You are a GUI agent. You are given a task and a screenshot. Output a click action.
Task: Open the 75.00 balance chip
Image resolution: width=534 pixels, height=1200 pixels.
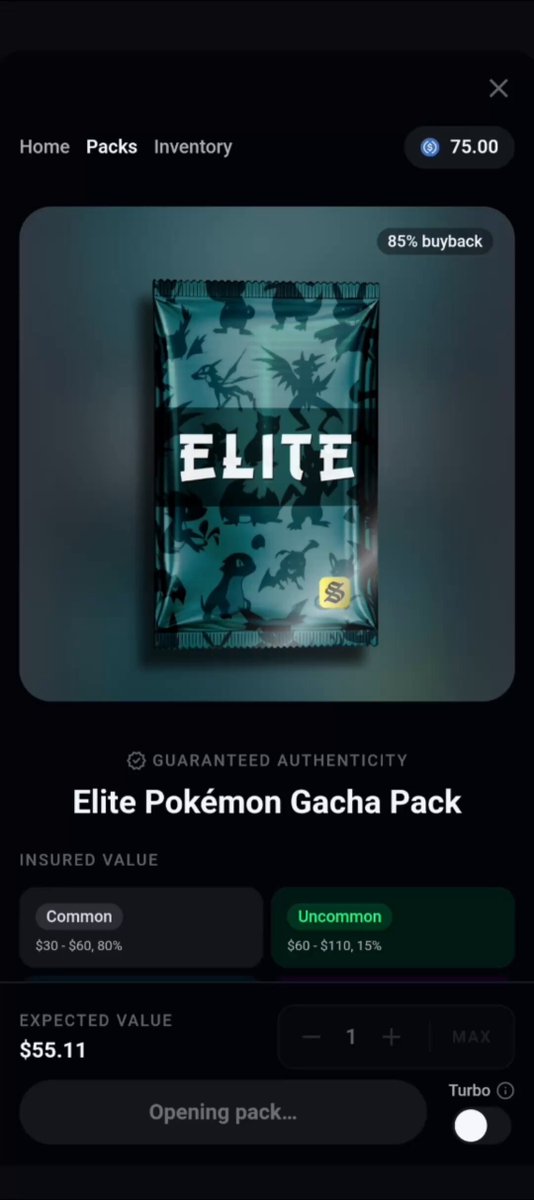click(459, 147)
